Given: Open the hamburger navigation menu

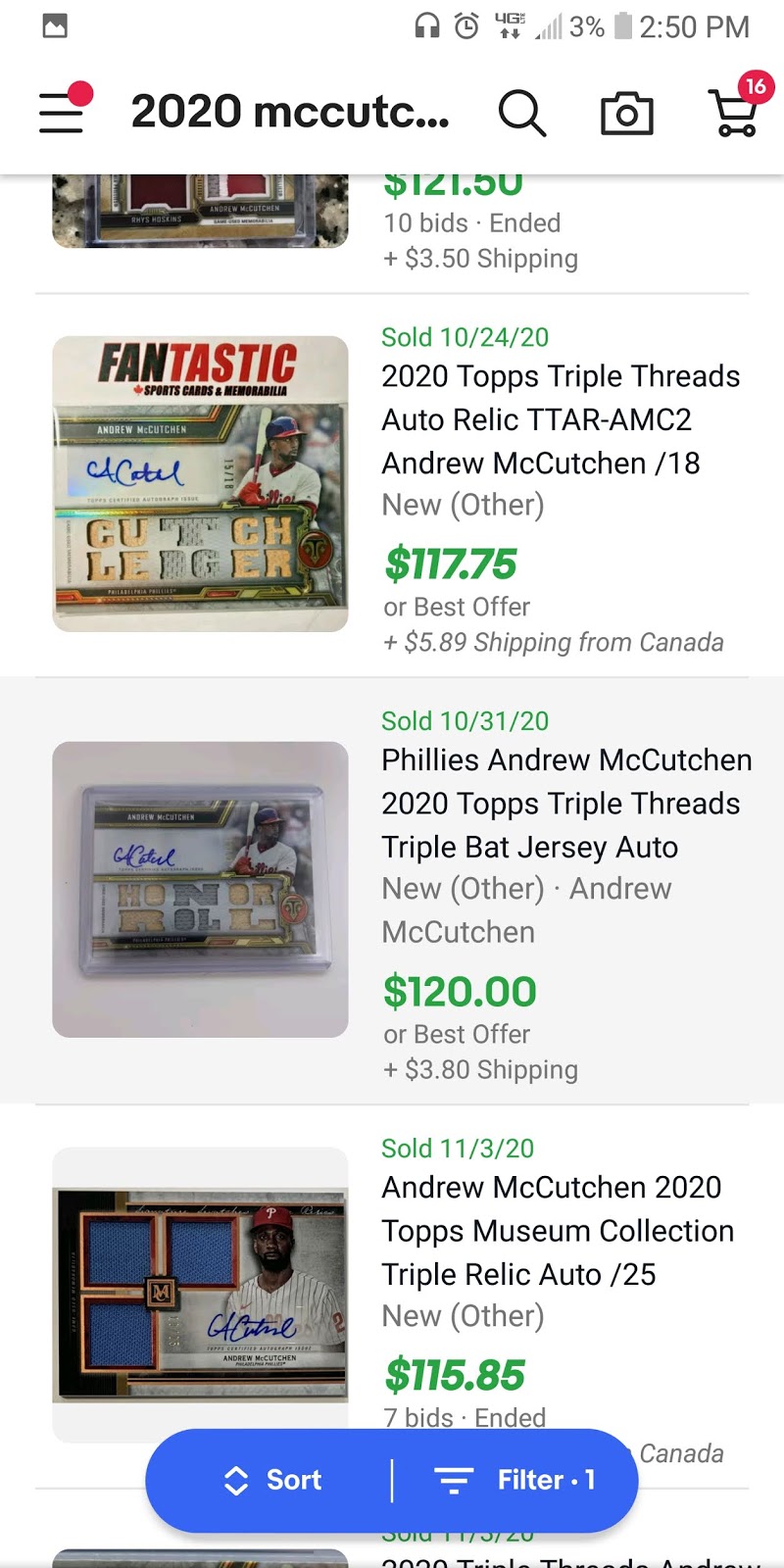Looking at the screenshot, I should click(x=62, y=113).
